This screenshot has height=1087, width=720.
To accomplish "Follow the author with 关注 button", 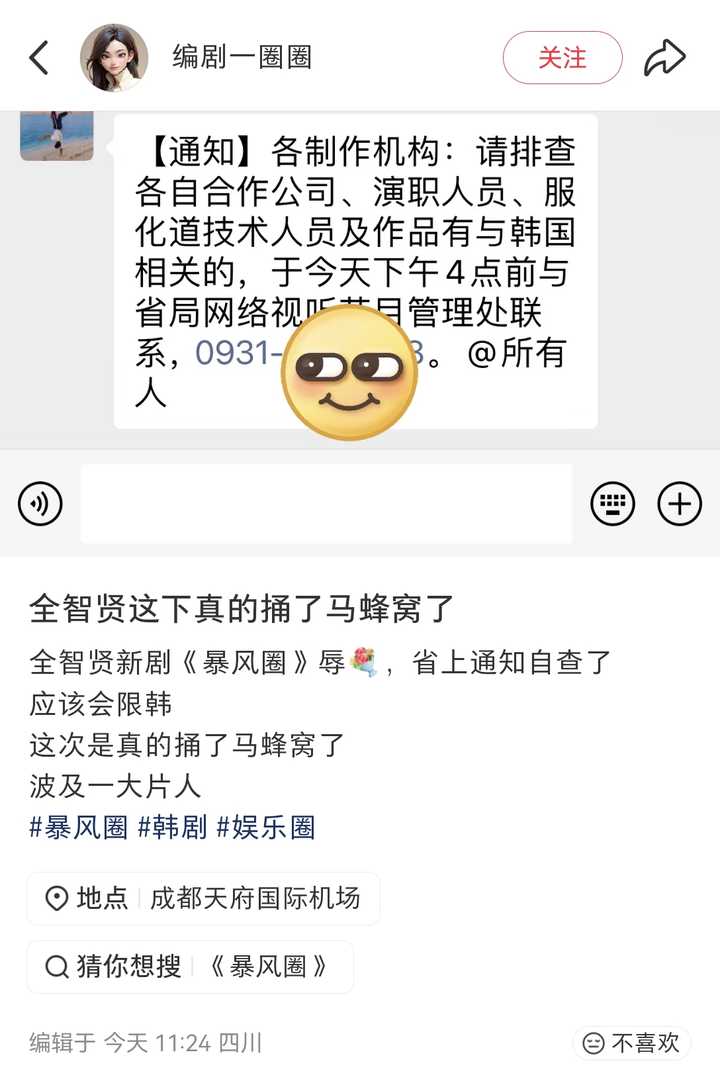I will (562, 58).
